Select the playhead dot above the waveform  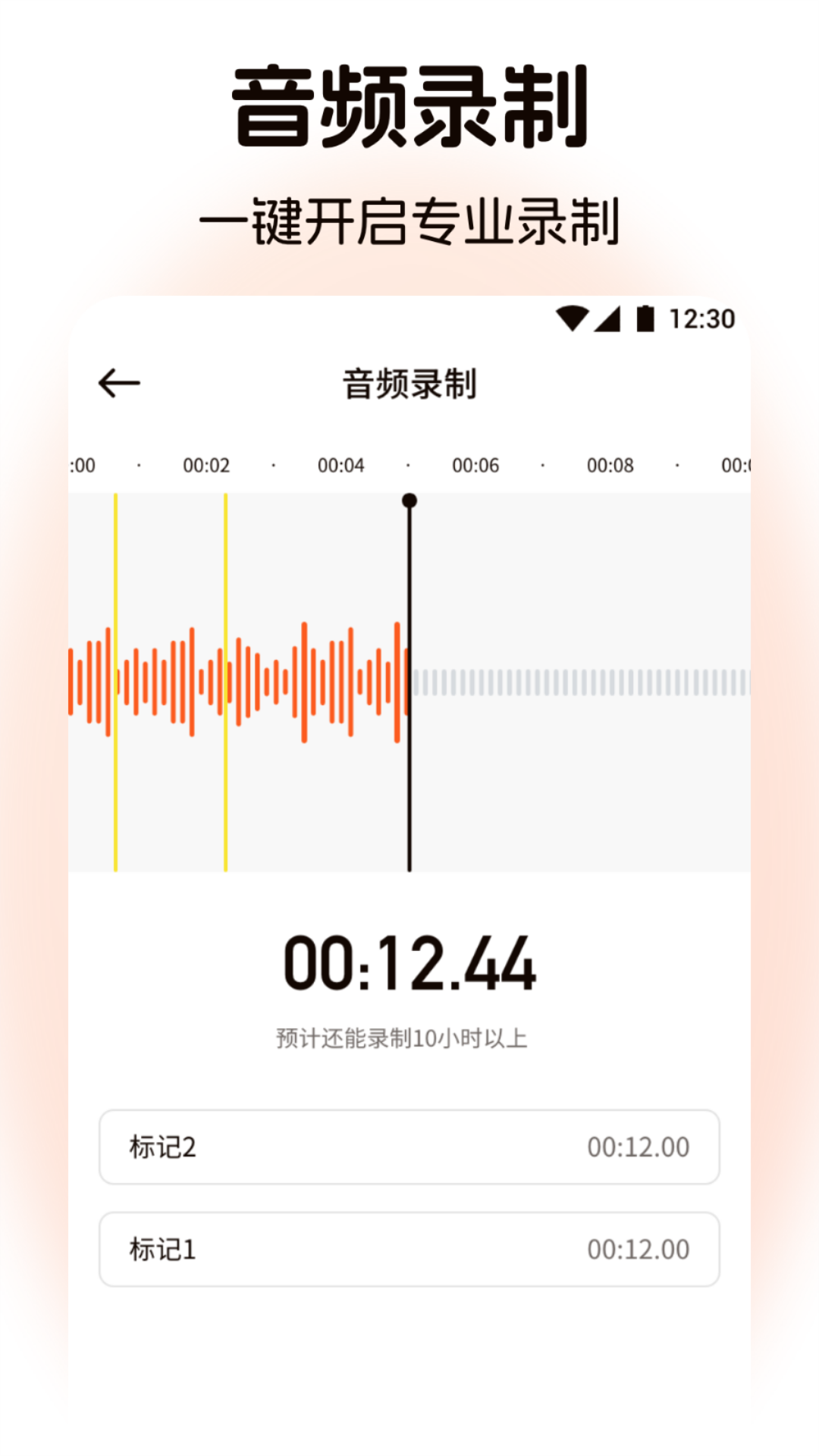tap(409, 500)
